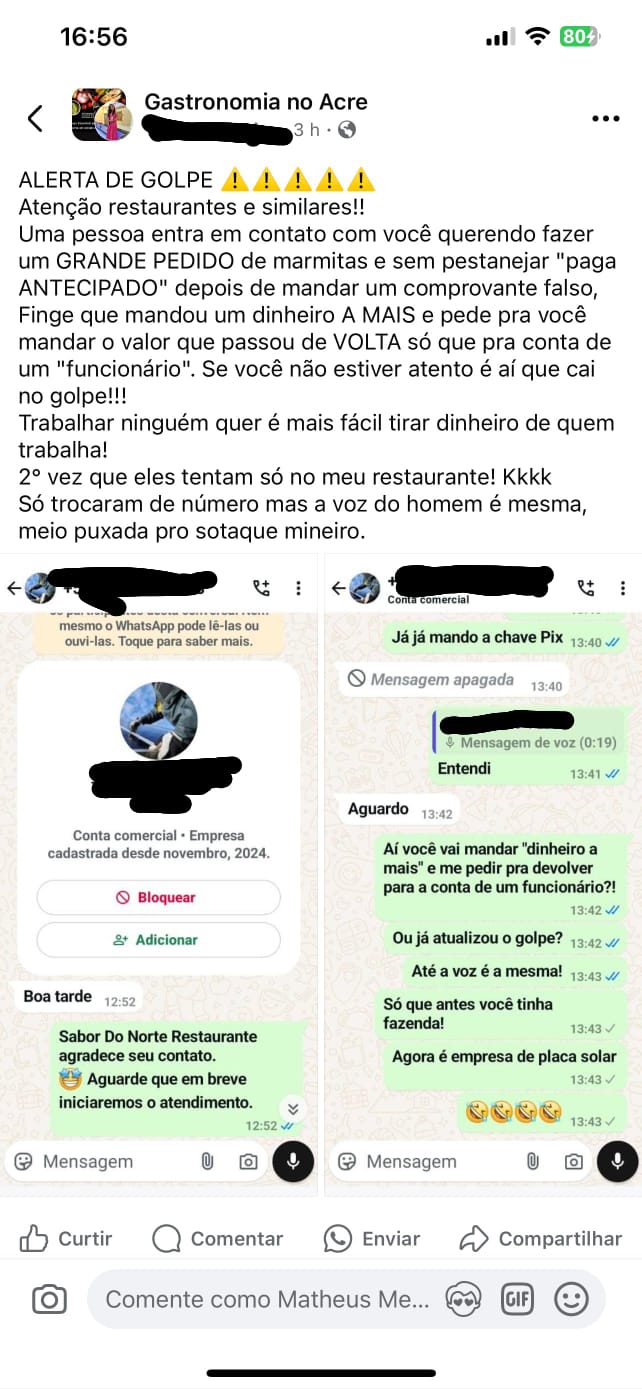Viewport: 642px width, 1389px height.
Task: Share the post with Compartilhar
Action: pyautogui.click(x=540, y=1239)
